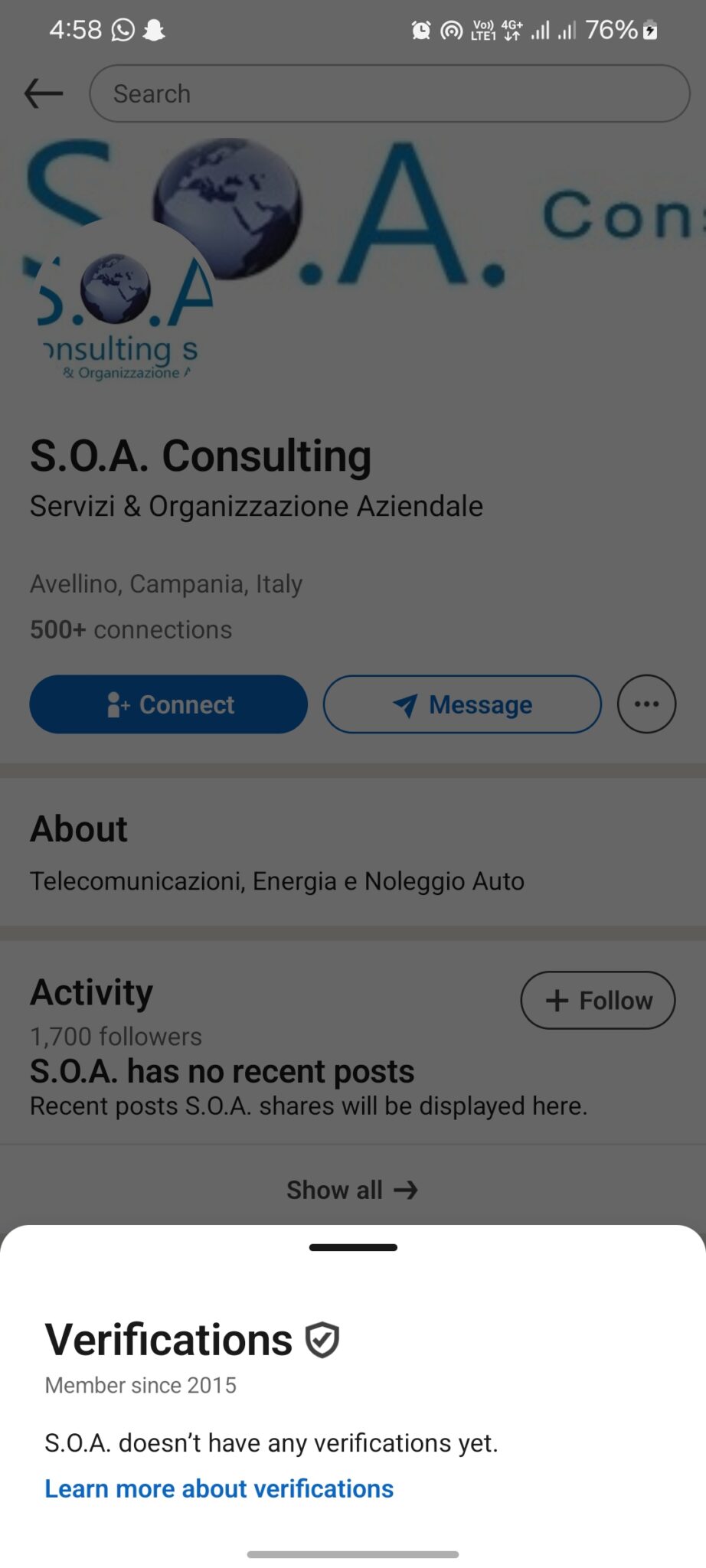Tap the back arrow icon
706x1568 pixels.
coord(44,92)
